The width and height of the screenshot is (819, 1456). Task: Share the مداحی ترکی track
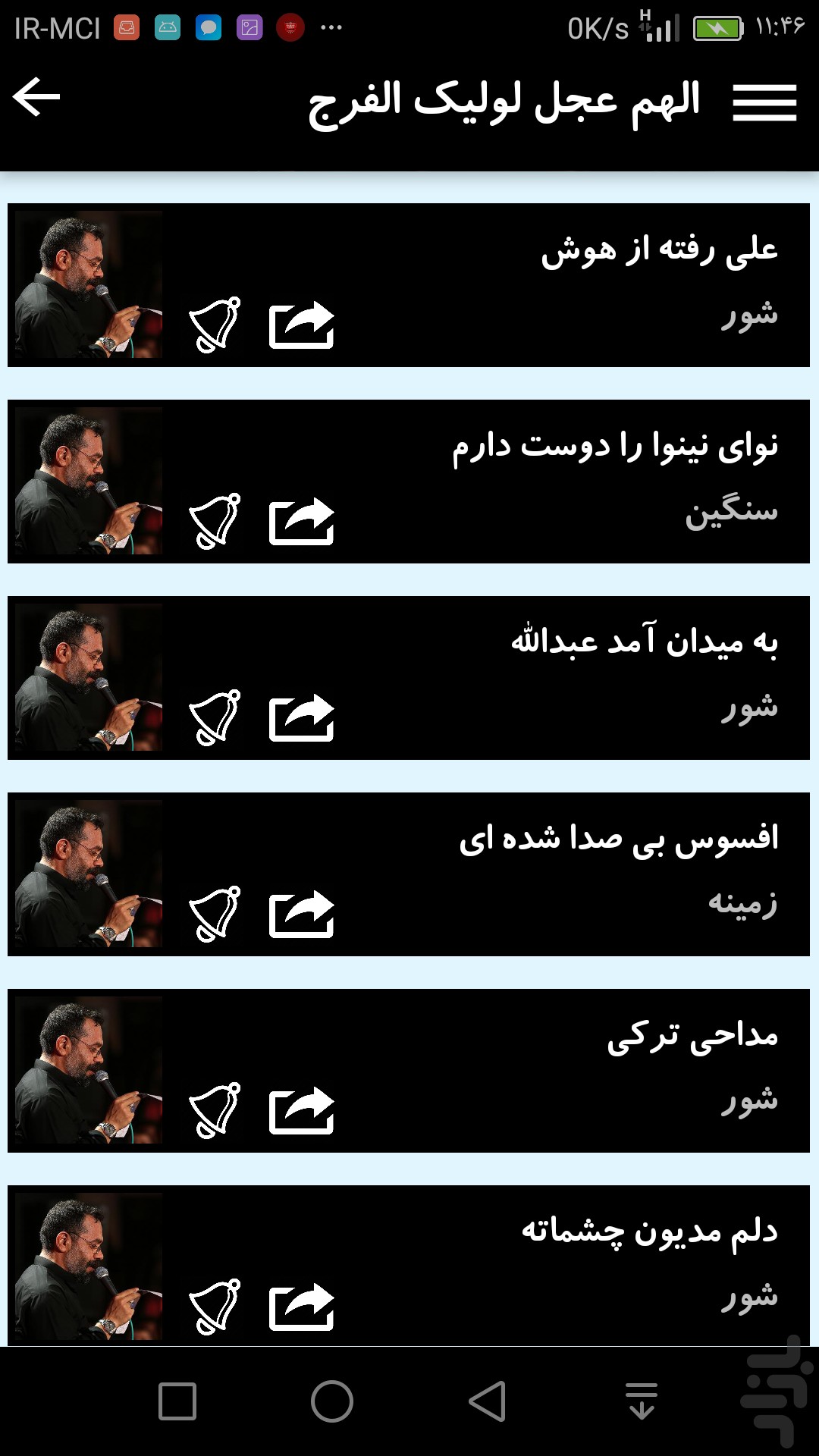(x=302, y=1111)
